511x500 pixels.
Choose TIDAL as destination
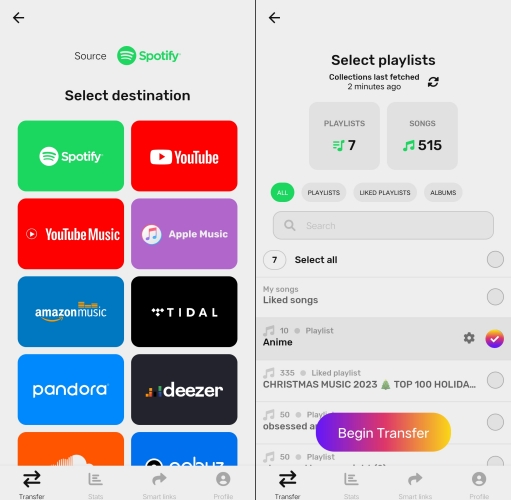click(184, 312)
